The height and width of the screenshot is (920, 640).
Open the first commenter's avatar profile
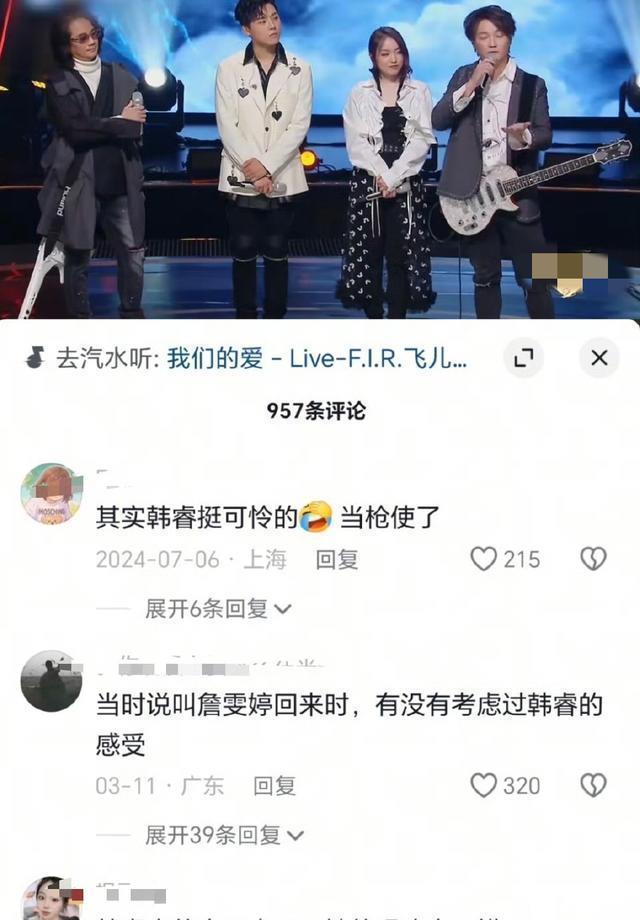point(51,494)
